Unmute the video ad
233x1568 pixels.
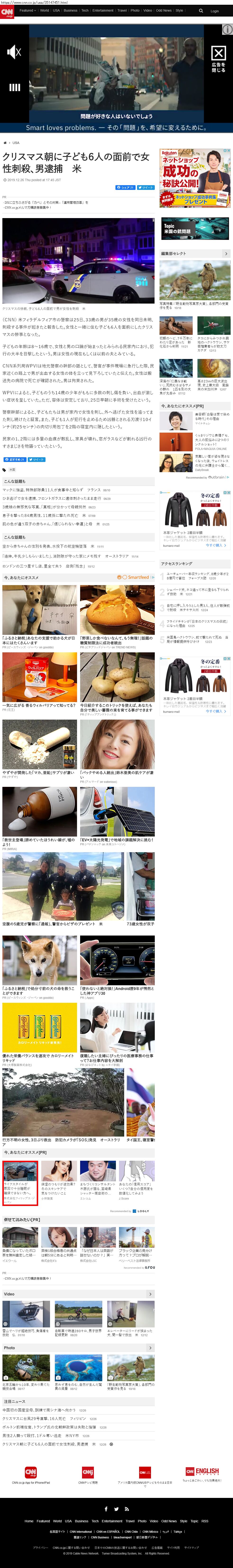click(14, 52)
